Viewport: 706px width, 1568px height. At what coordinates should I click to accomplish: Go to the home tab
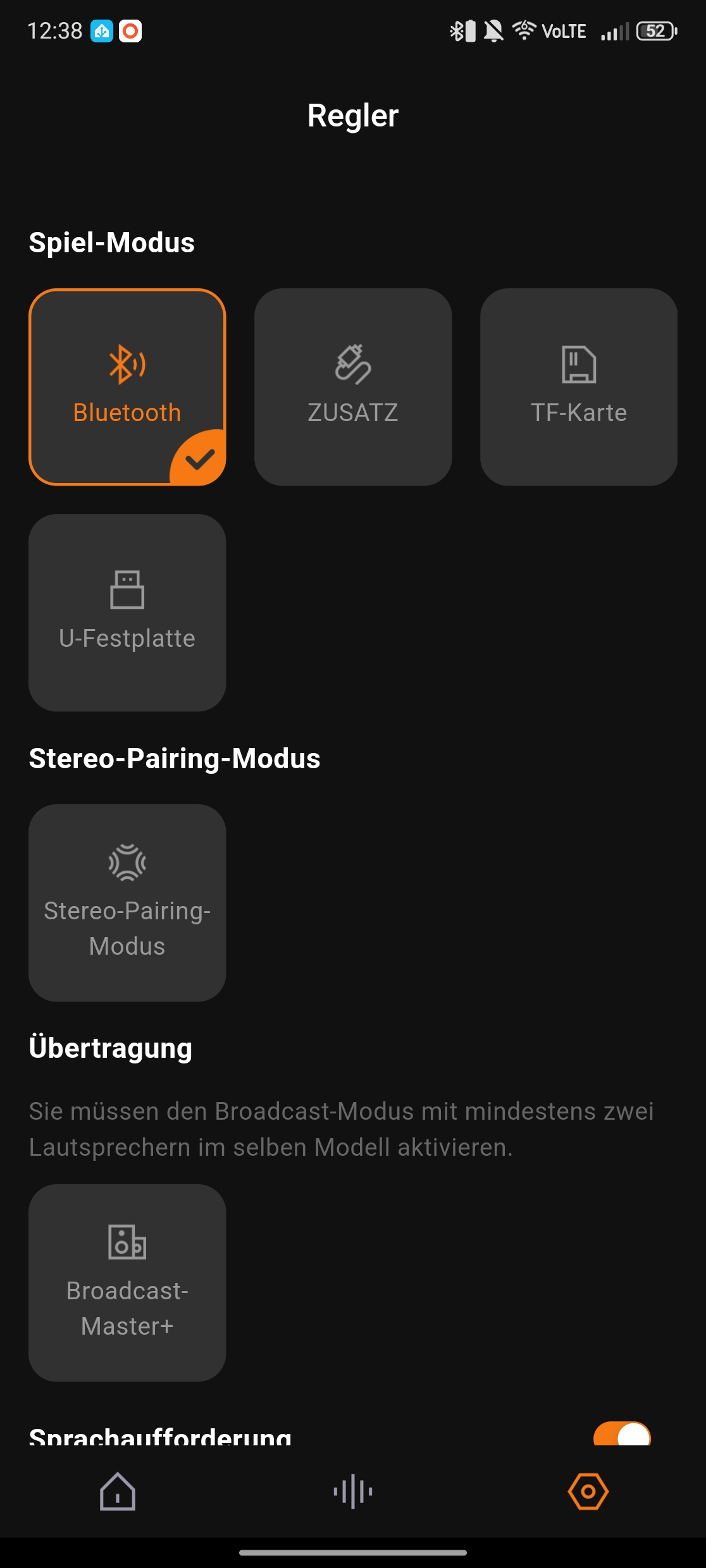point(118,1491)
